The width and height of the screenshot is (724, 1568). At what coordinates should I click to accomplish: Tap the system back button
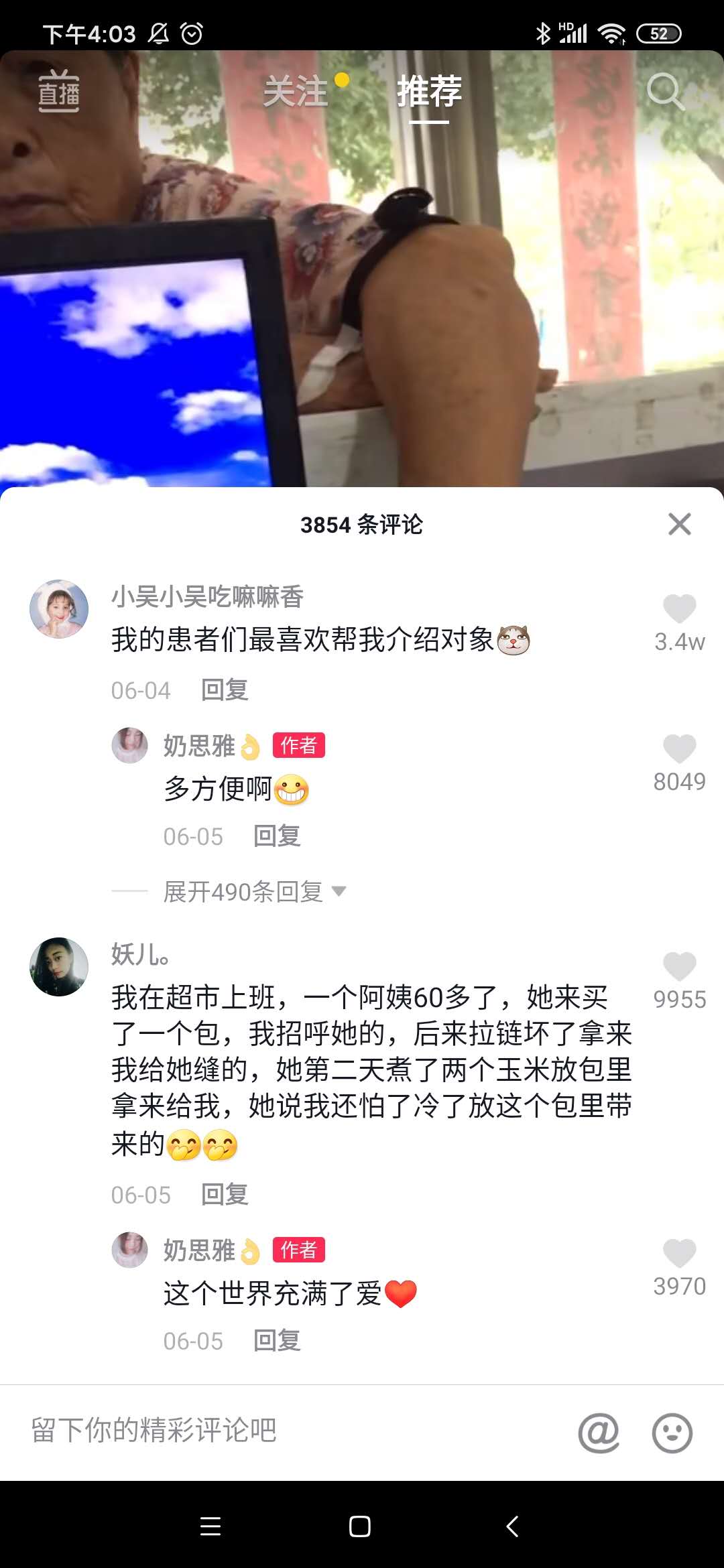[512, 1526]
